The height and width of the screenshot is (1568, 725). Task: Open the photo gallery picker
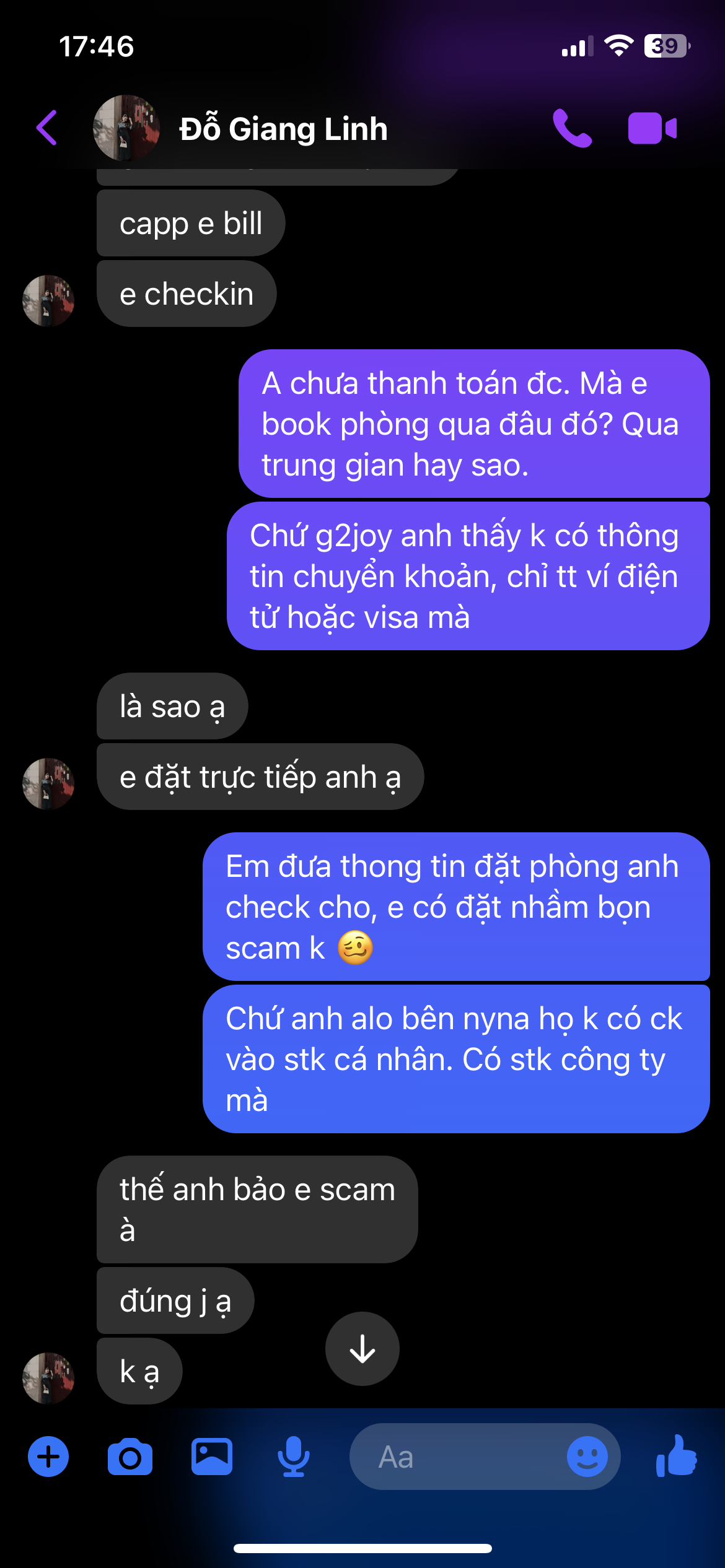(x=212, y=1457)
